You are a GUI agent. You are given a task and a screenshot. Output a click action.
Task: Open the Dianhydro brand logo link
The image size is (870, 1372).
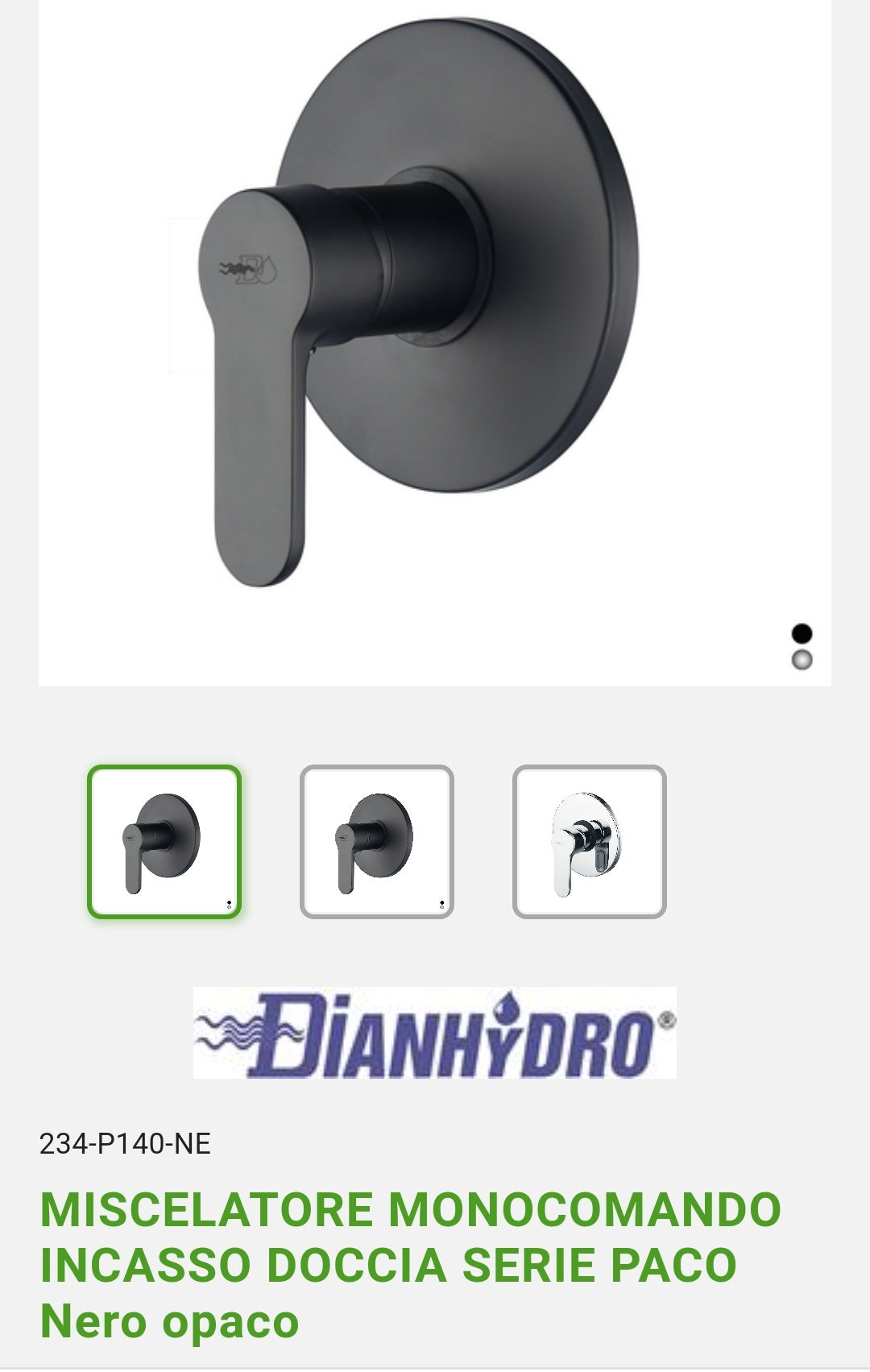pos(435,1033)
